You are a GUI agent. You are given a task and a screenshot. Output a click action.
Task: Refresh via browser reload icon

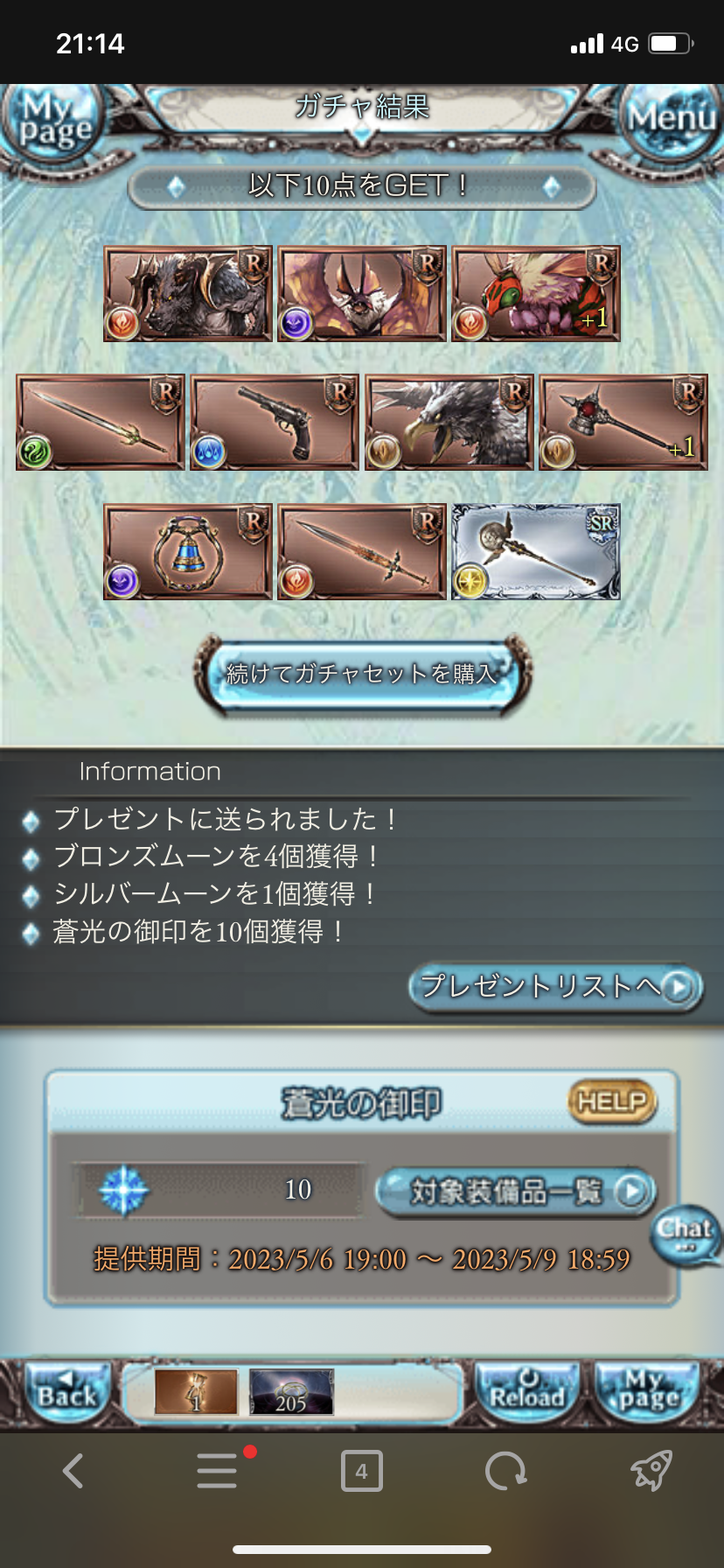[506, 1471]
